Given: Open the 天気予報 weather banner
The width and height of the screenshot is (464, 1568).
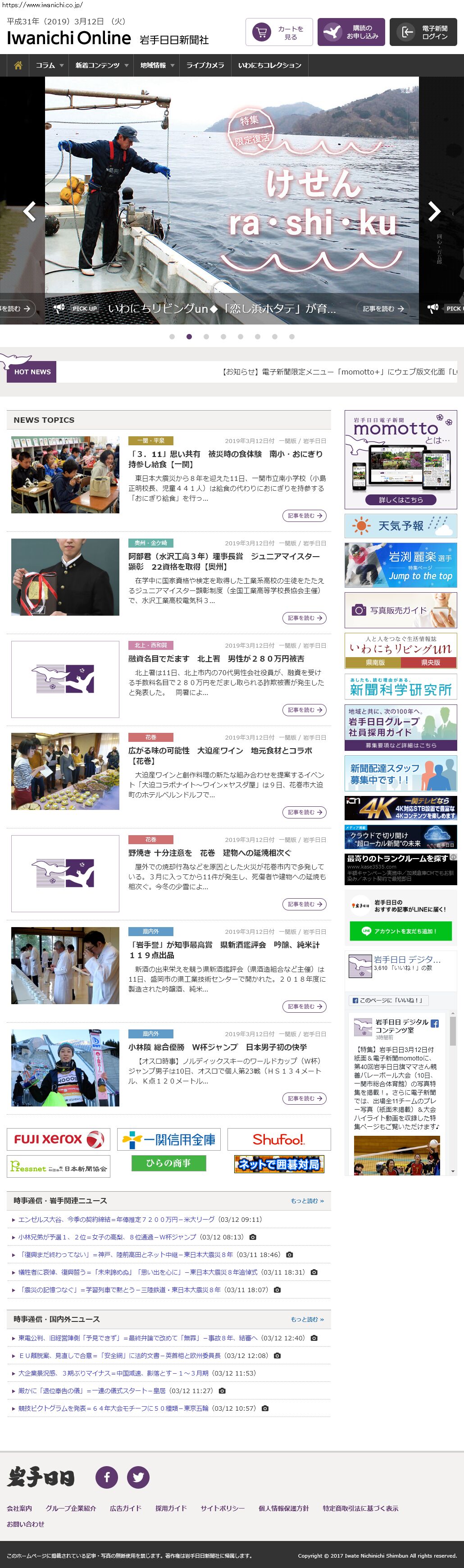Looking at the screenshot, I should tap(400, 526).
